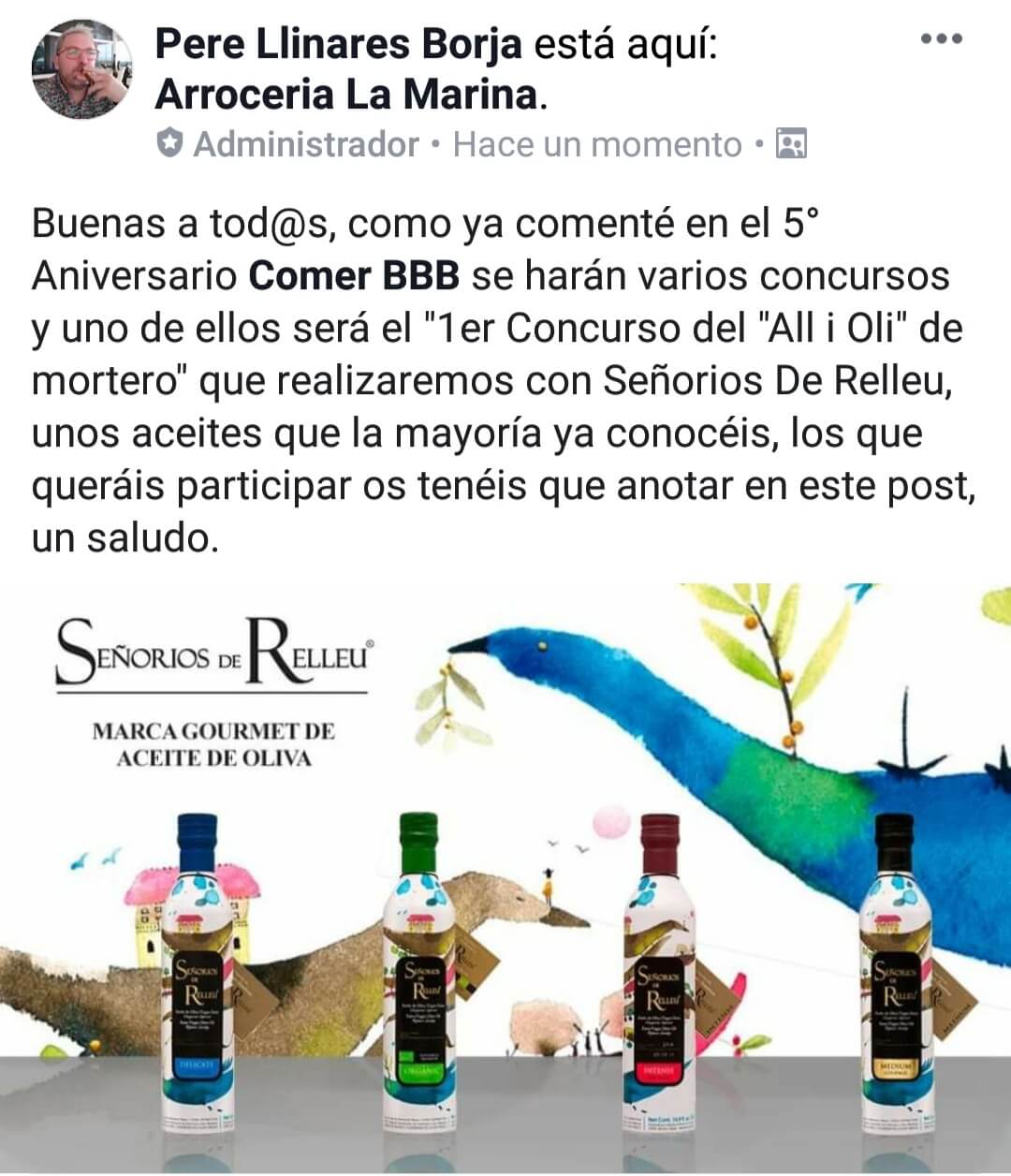Screen dimensions: 1011x1176
Task: Open the post's three-dot options menu
Action: (941, 39)
